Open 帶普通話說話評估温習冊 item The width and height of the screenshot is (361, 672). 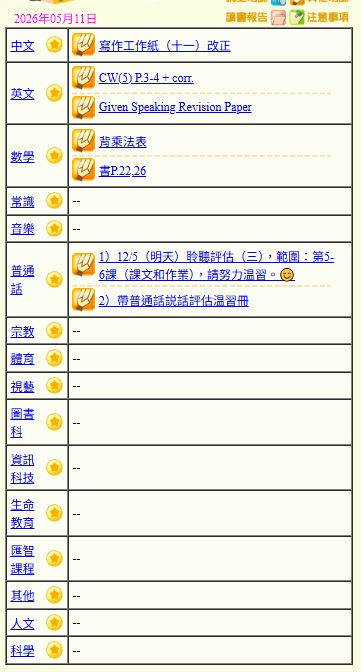click(174, 301)
